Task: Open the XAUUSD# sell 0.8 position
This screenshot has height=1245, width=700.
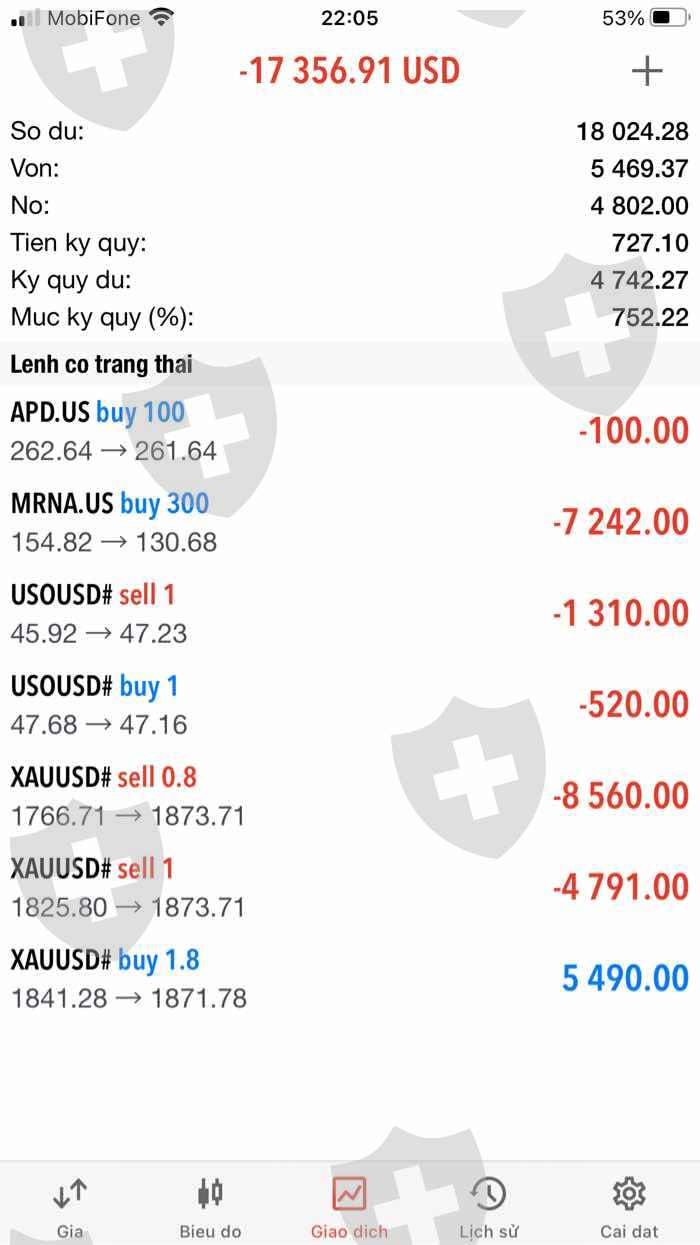Action: coord(350,795)
